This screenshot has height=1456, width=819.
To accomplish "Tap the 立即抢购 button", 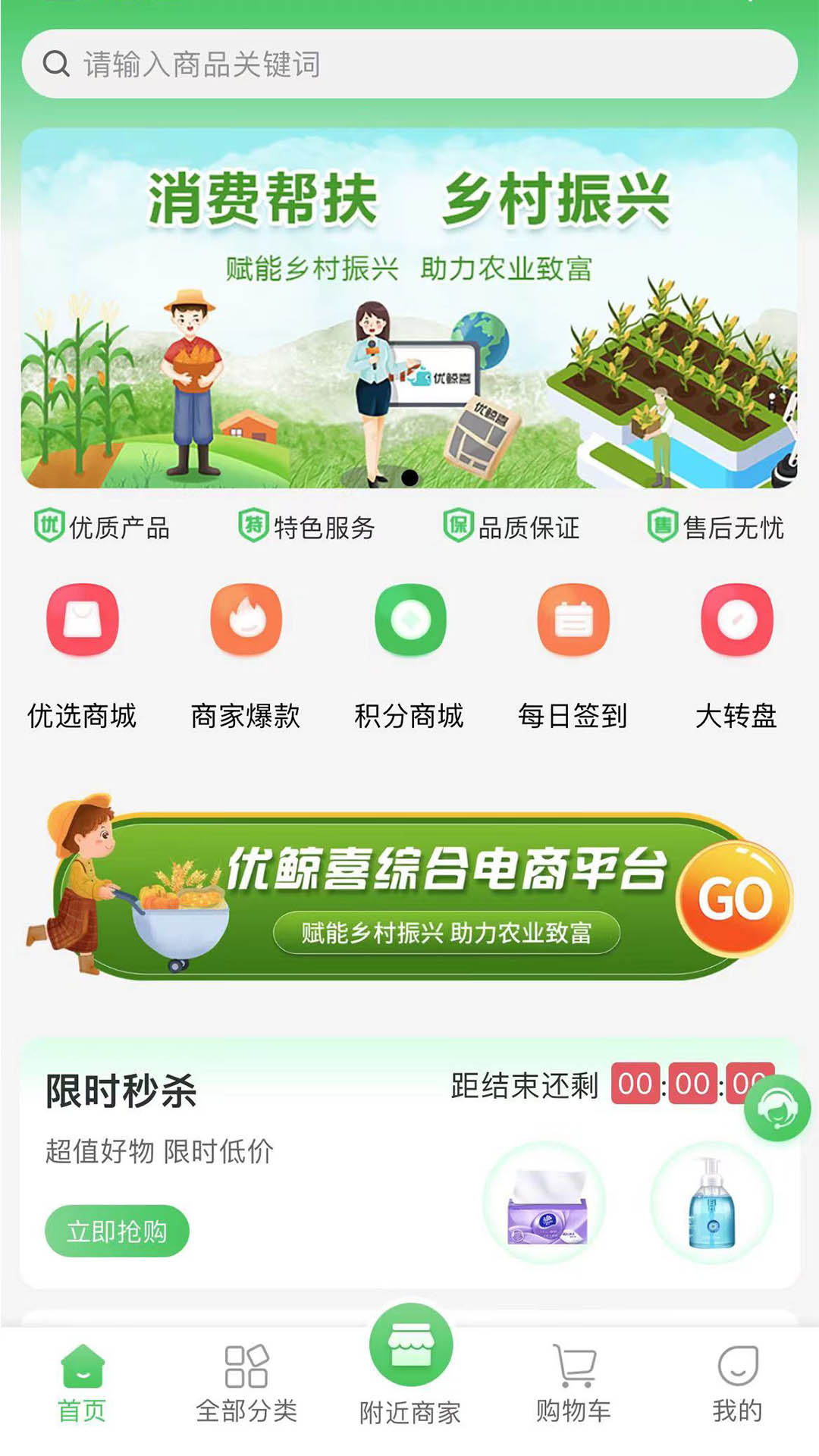I will click(x=117, y=1231).
